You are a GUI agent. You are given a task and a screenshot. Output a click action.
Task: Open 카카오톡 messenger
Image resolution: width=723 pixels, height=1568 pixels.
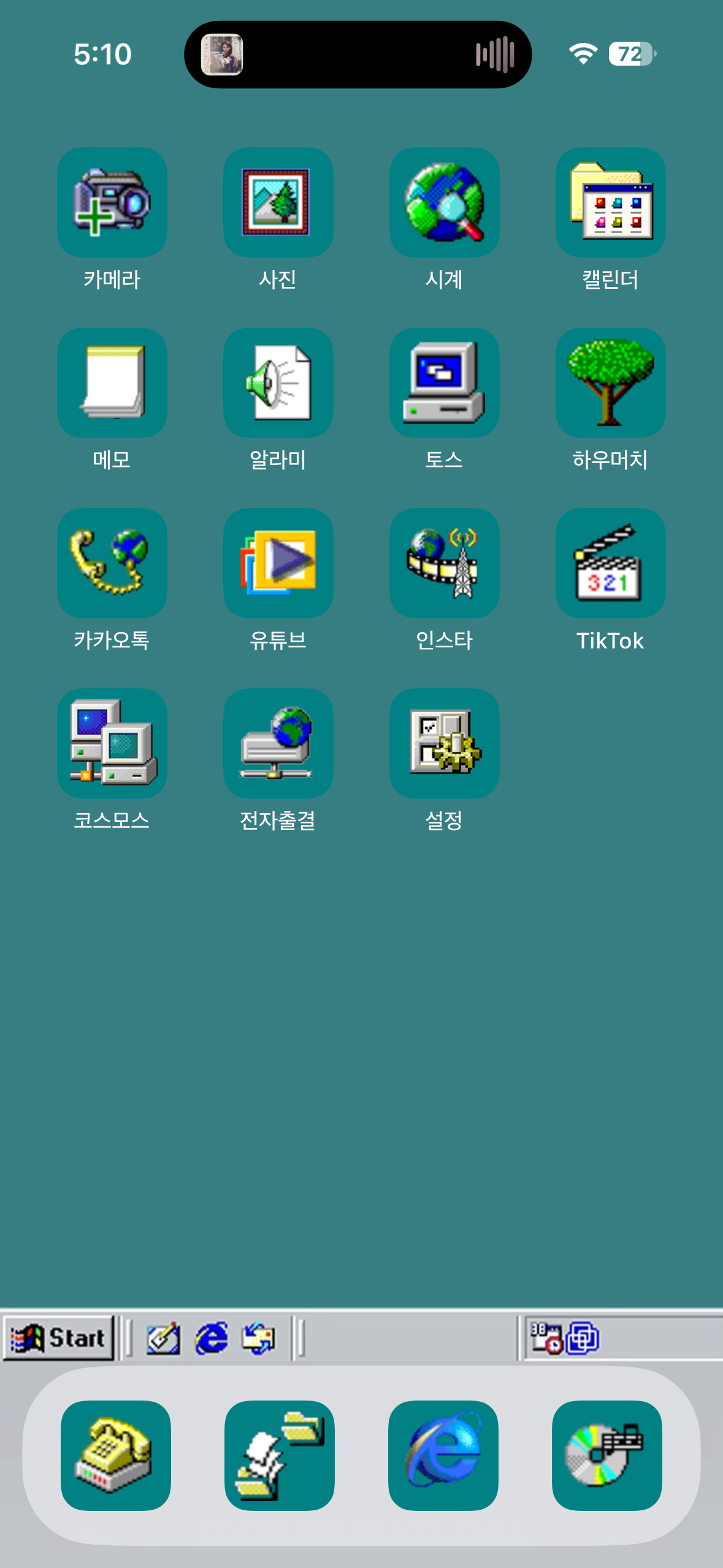[x=112, y=563]
